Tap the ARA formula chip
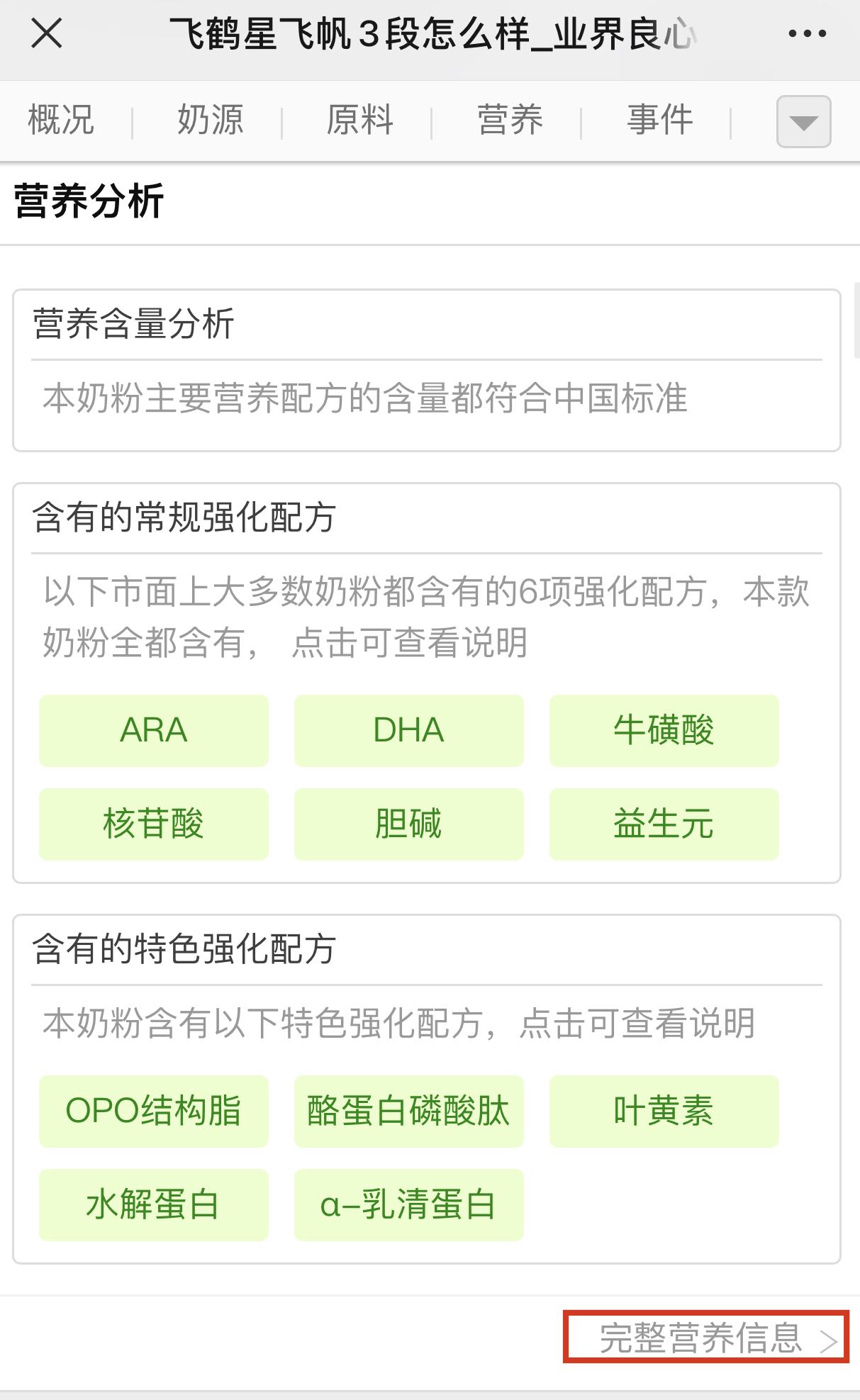Screen dimensions: 860x1400 (154, 731)
